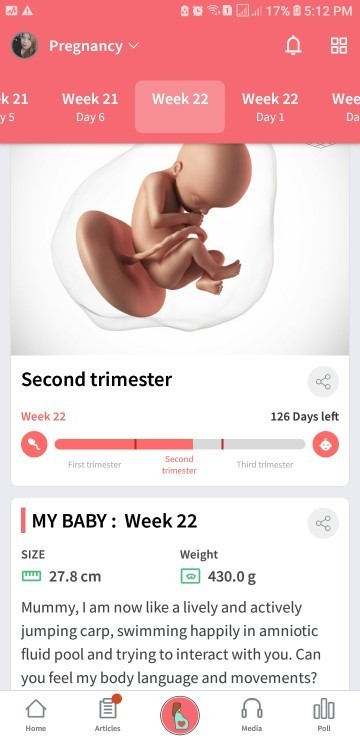Switch to the Media tab
Screen dimensions: 360x740
252,715
